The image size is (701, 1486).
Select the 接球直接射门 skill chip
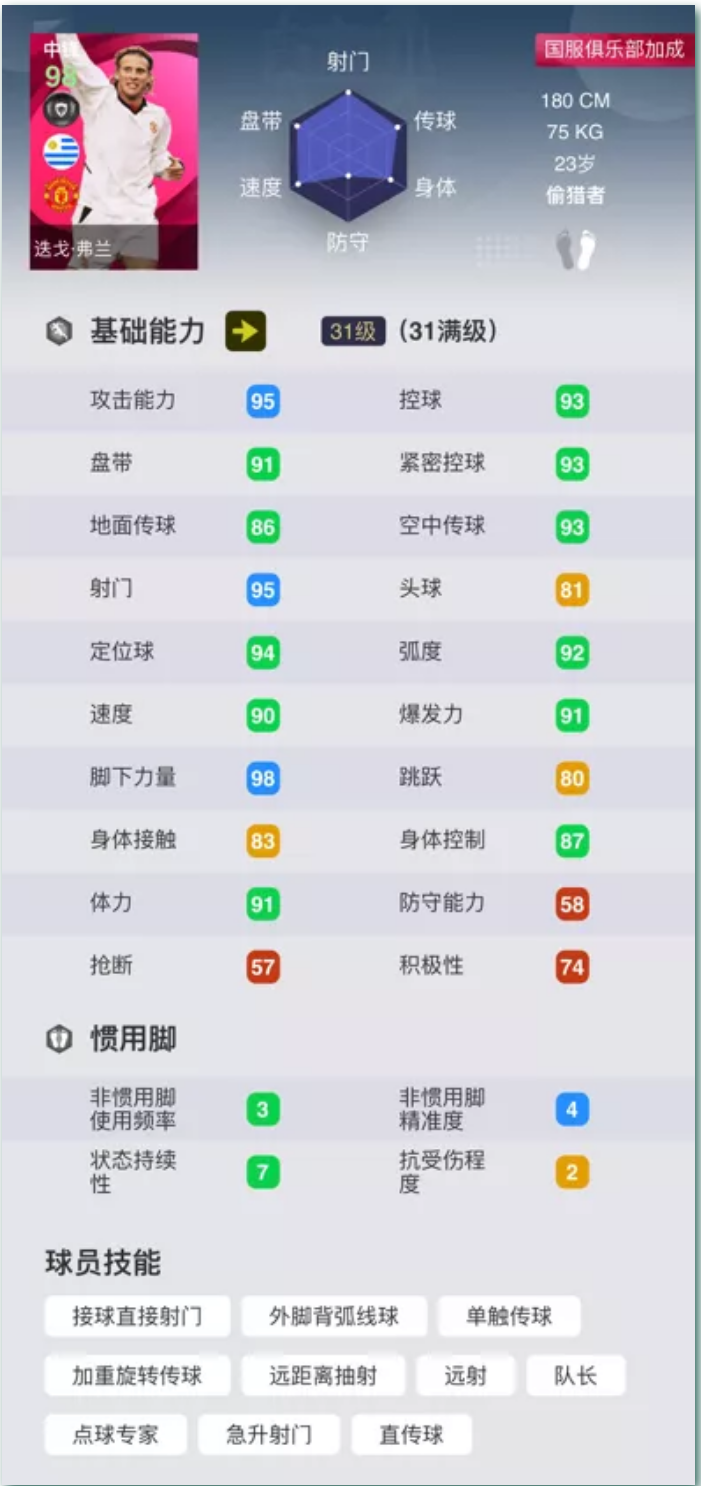point(137,1317)
